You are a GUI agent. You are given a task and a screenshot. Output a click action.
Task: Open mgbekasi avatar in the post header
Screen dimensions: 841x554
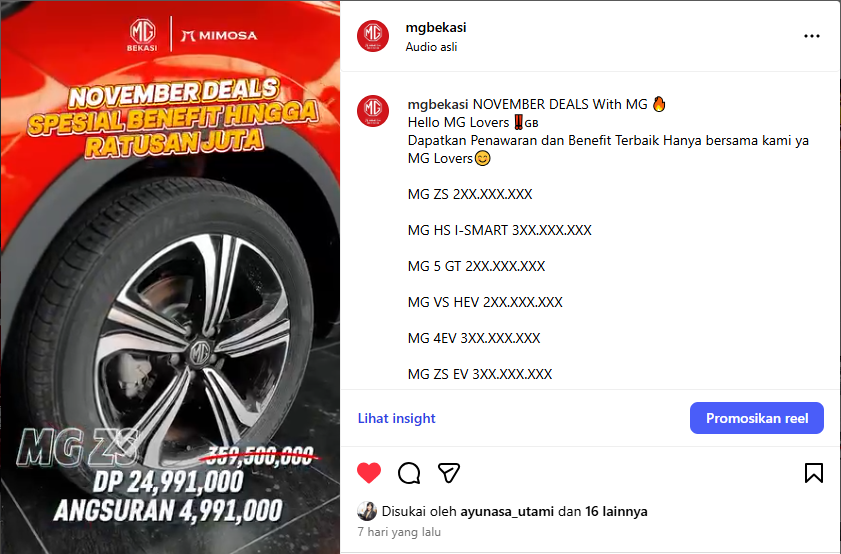373,36
